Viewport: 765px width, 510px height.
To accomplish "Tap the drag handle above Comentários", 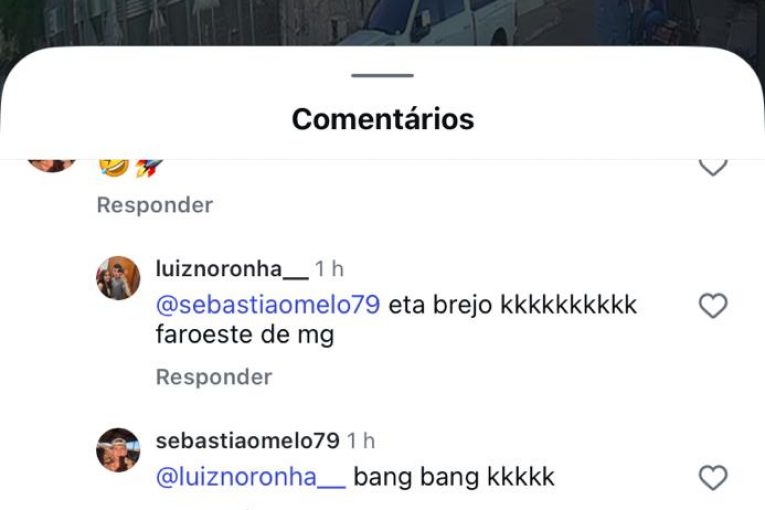I will (x=382, y=75).
